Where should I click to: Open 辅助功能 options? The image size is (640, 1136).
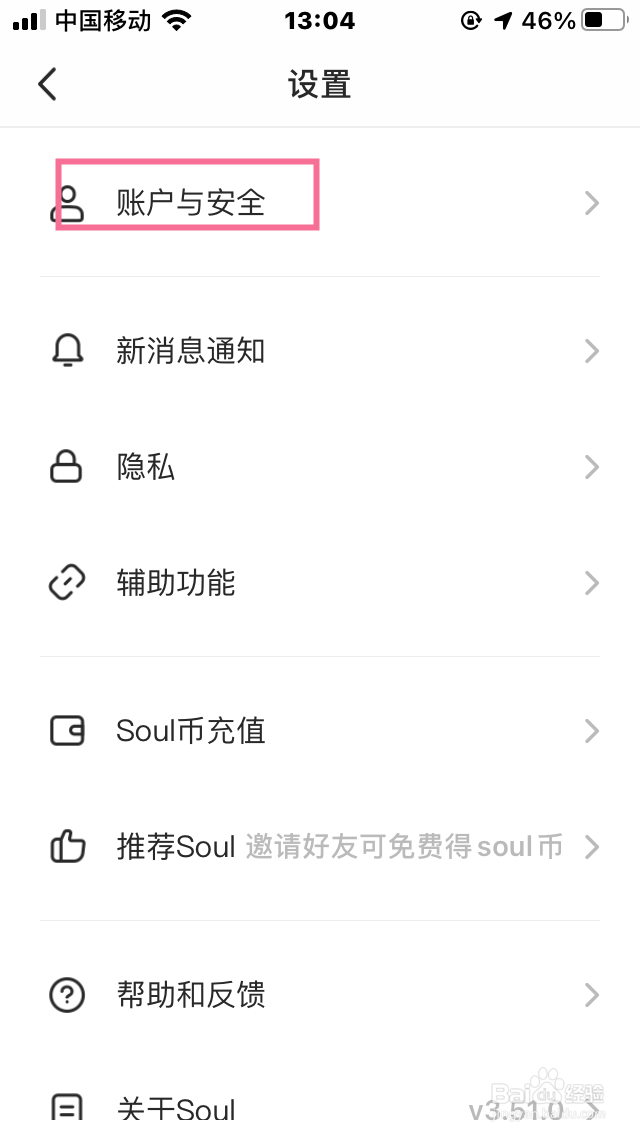320,583
